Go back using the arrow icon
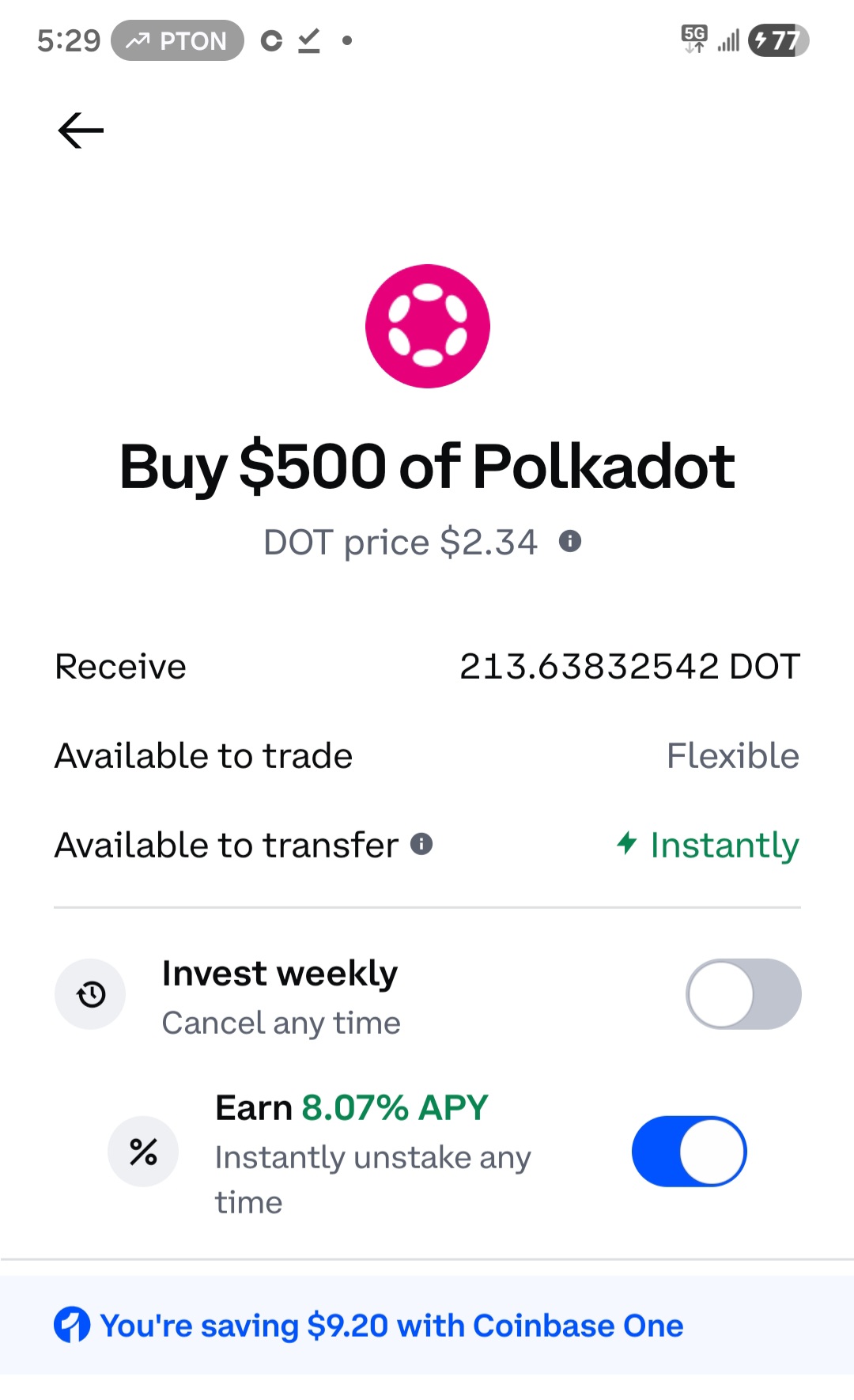Screen dimensions: 854x1400 [81, 131]
